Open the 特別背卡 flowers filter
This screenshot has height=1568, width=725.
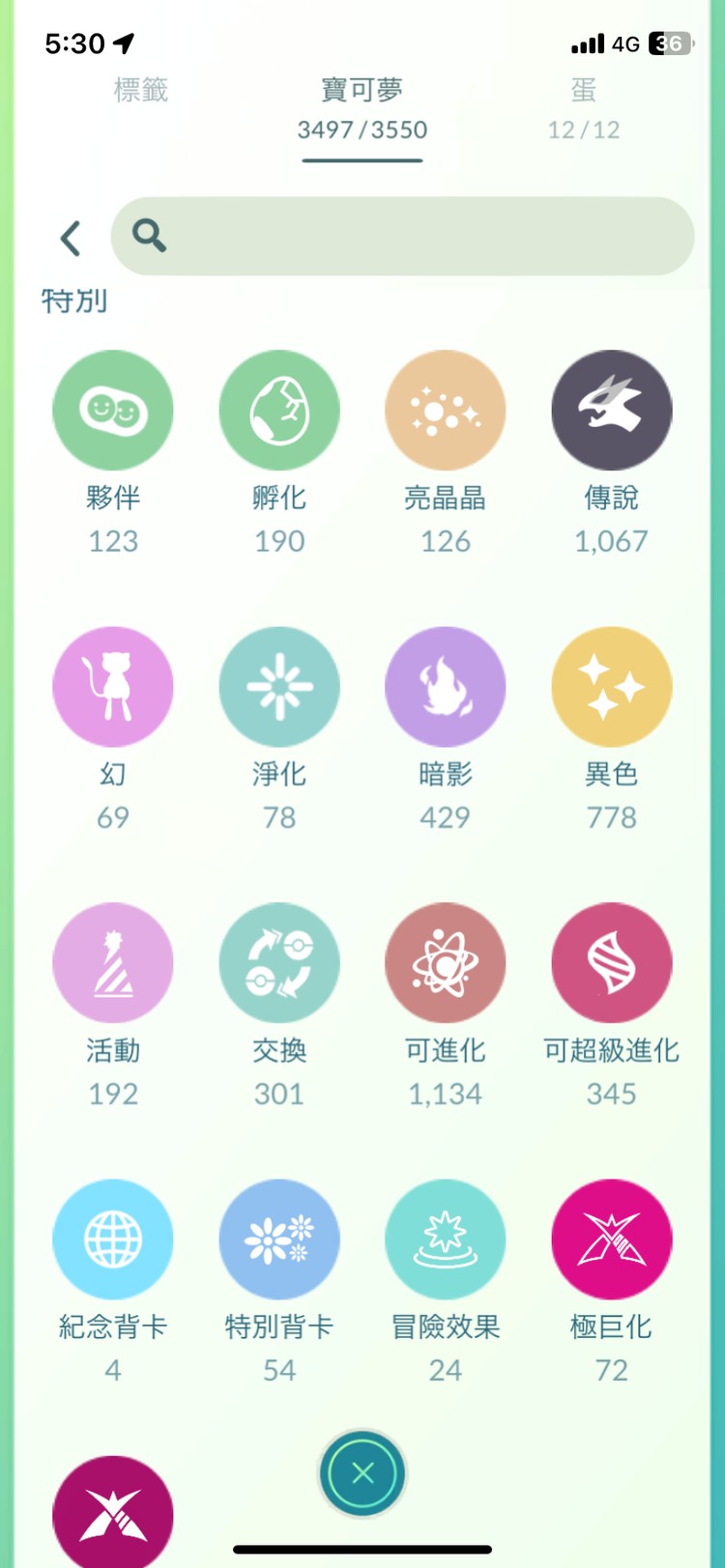tap(279, 1240)
